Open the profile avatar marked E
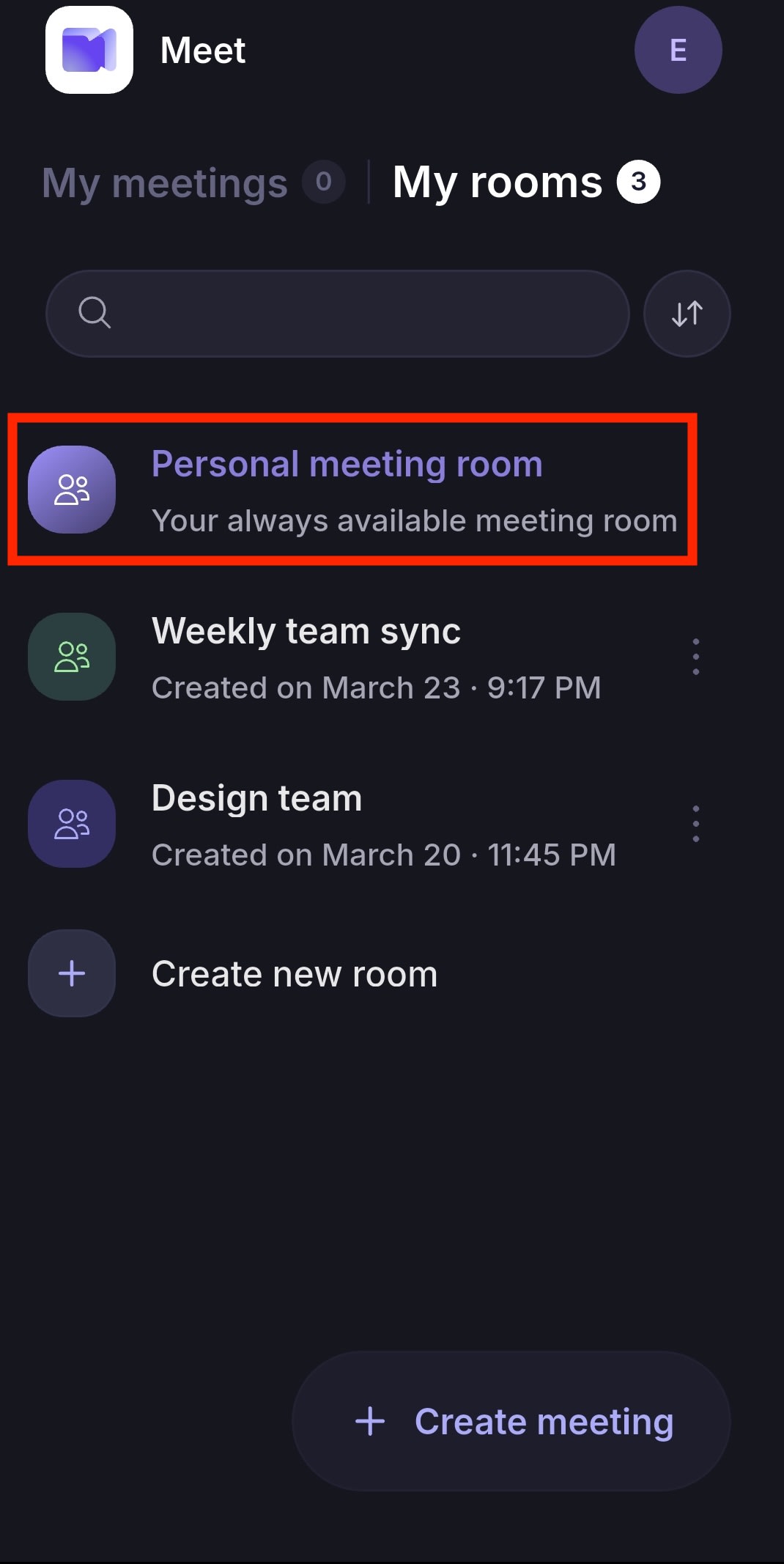Image resolution: width=784 pixels, height=1564 pixels. [x=678, y=49]
